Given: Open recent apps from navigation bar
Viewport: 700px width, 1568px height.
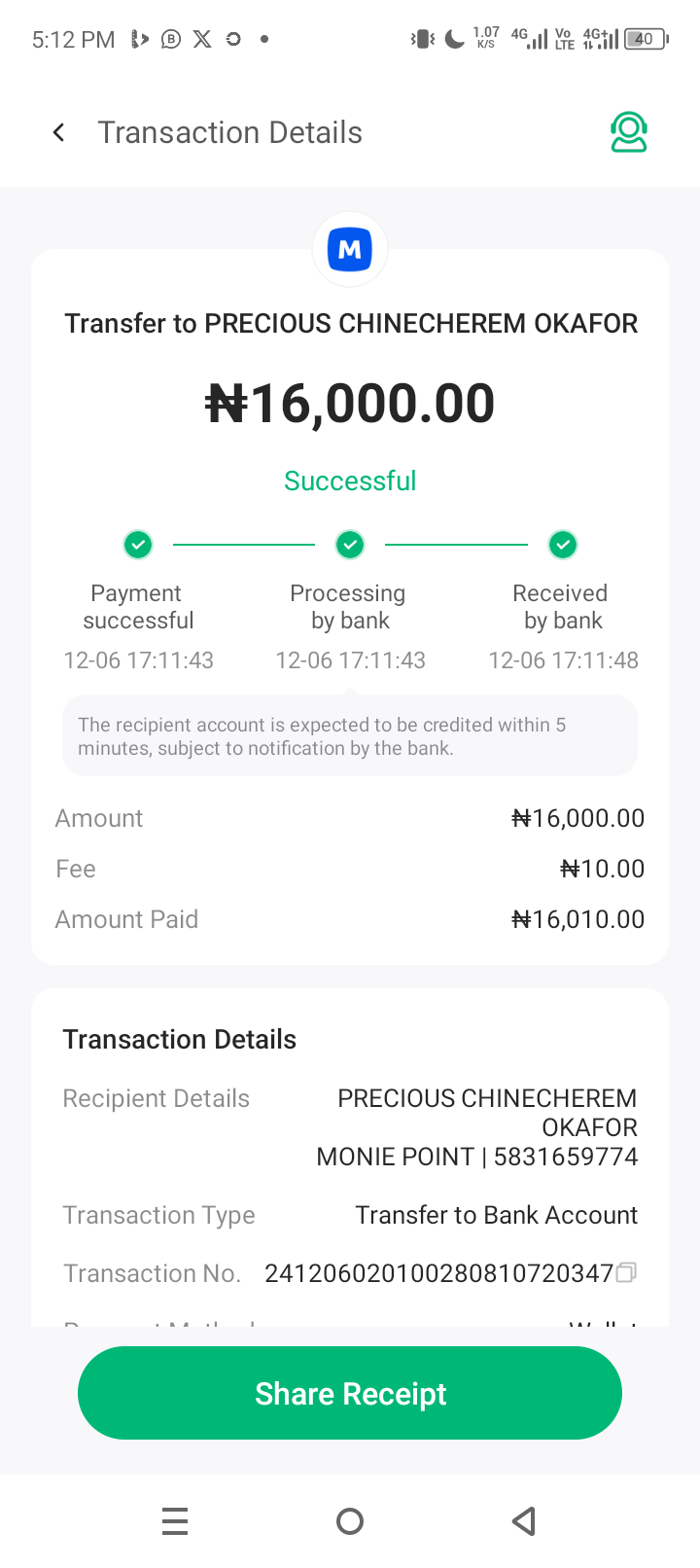Looking at the screenshot, I should [175, 1520].
